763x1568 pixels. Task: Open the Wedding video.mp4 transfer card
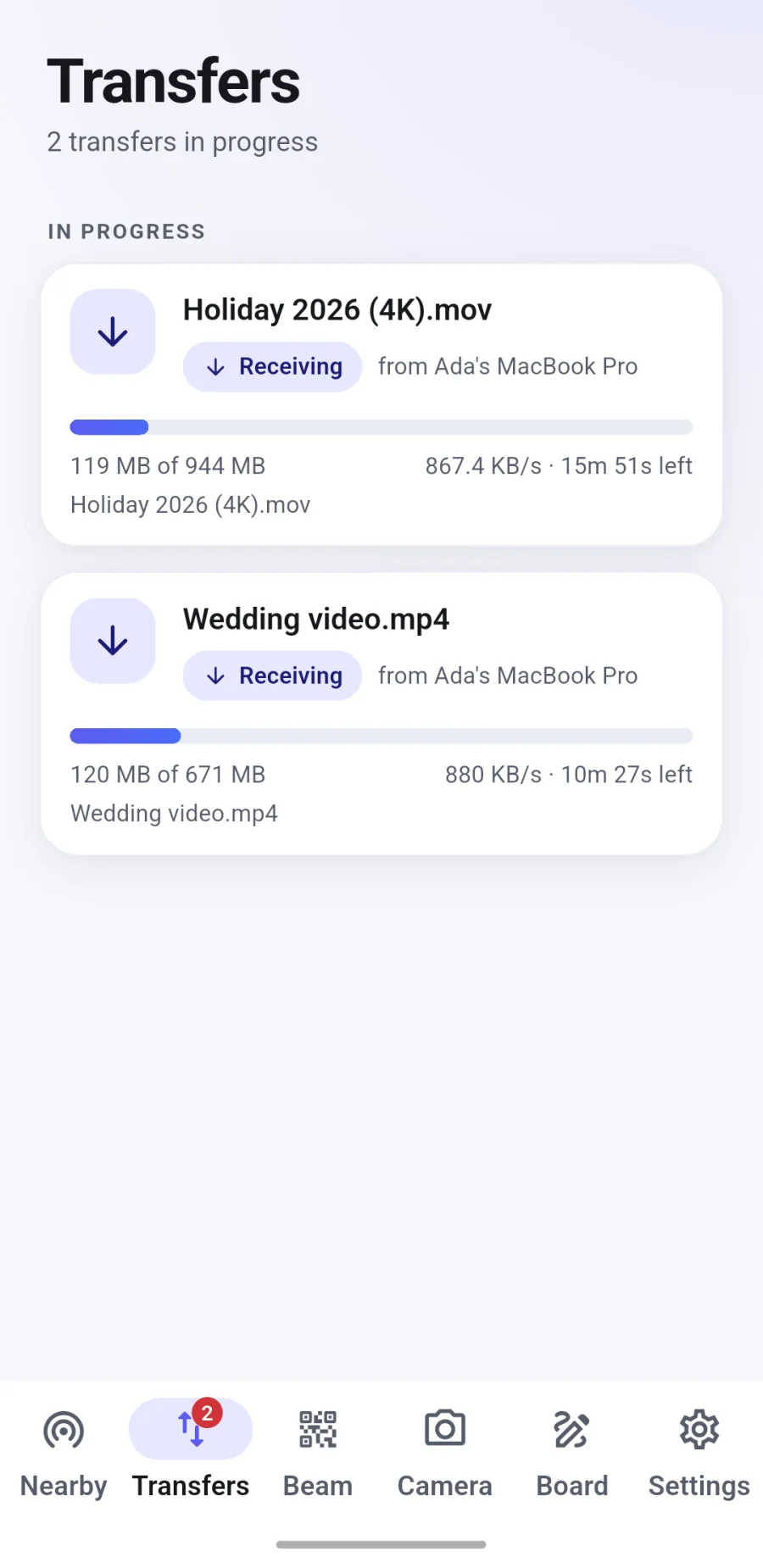381,714
